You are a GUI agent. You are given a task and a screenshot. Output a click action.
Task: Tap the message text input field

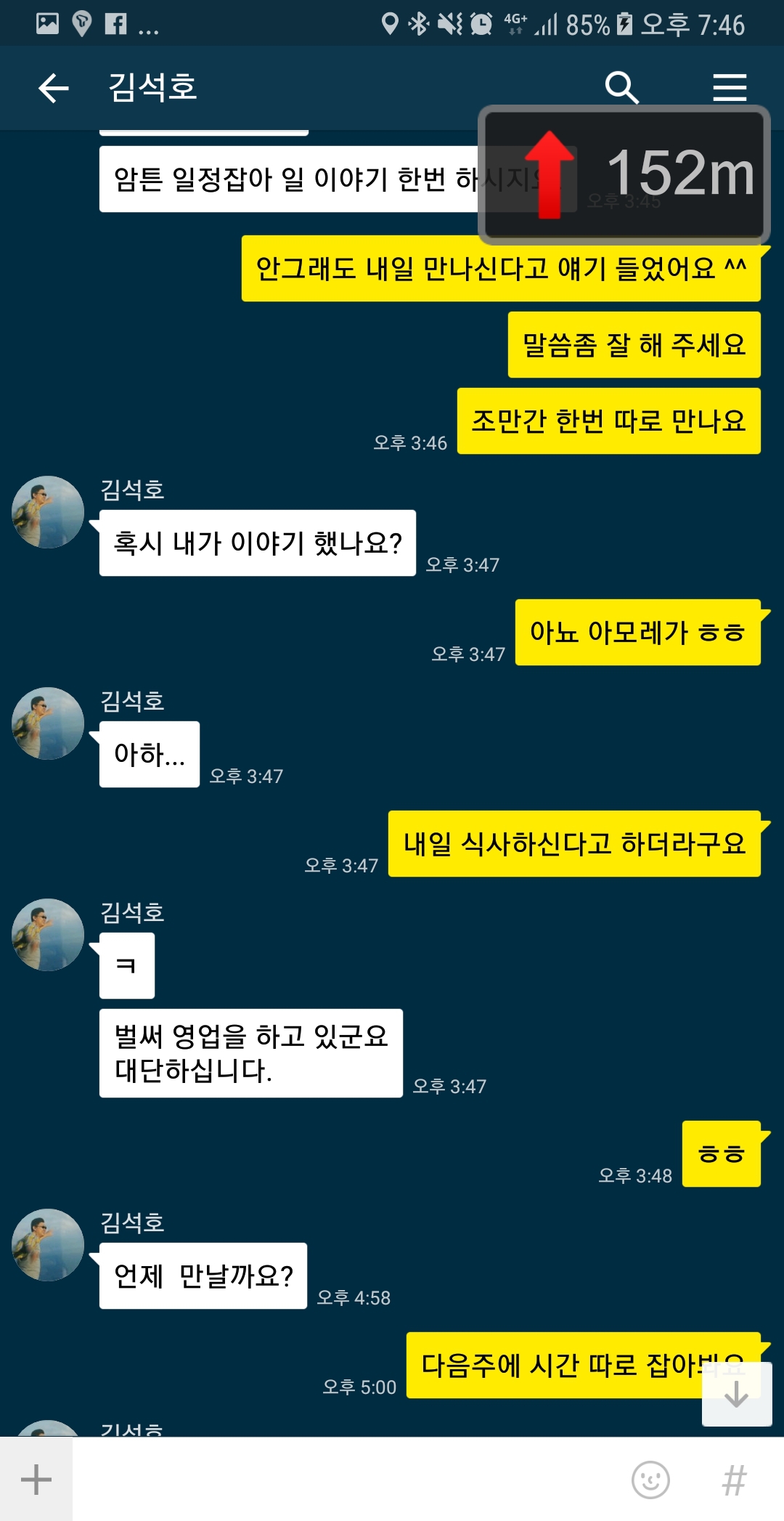pyautogui.click(x=348, y=1479)
